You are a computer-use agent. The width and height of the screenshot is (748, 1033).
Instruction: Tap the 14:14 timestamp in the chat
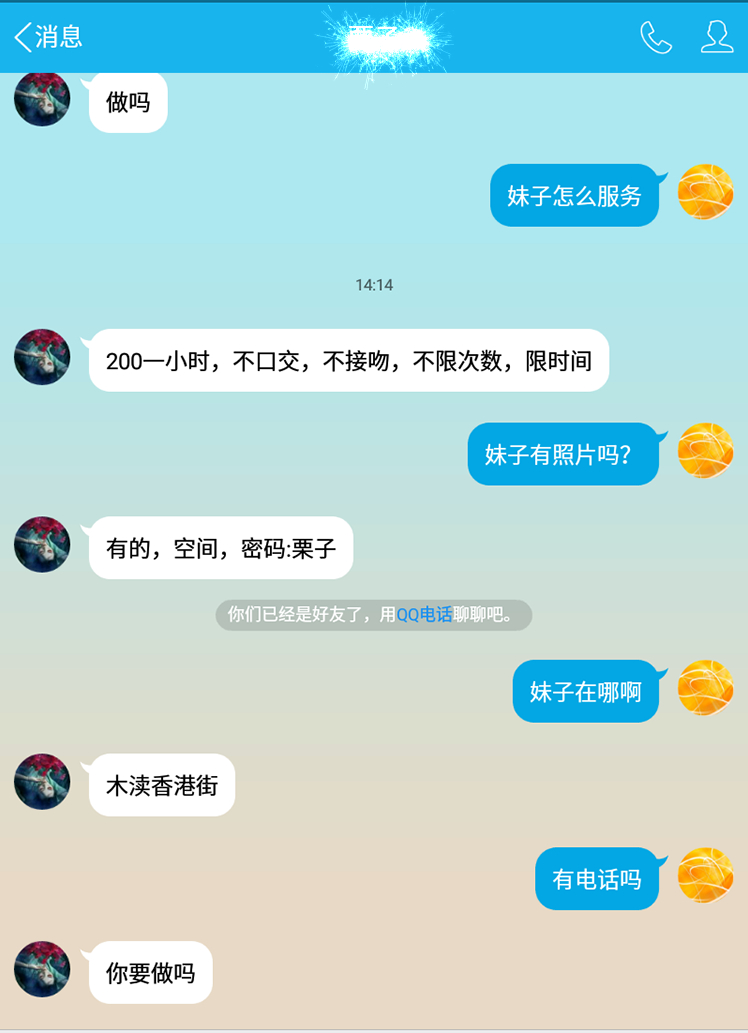pos(374,285)
